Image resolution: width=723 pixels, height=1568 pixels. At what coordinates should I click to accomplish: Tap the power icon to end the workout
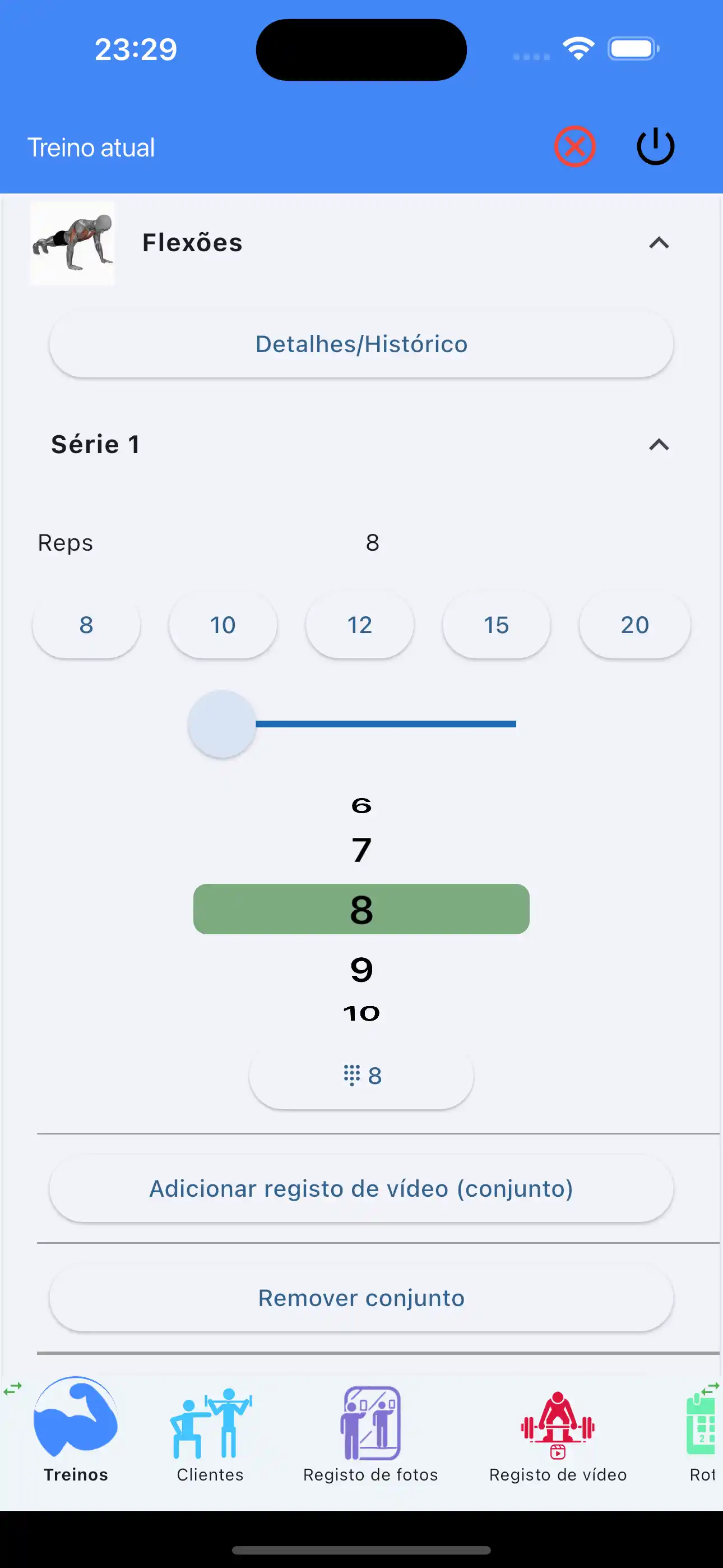[x=655, y=147]
